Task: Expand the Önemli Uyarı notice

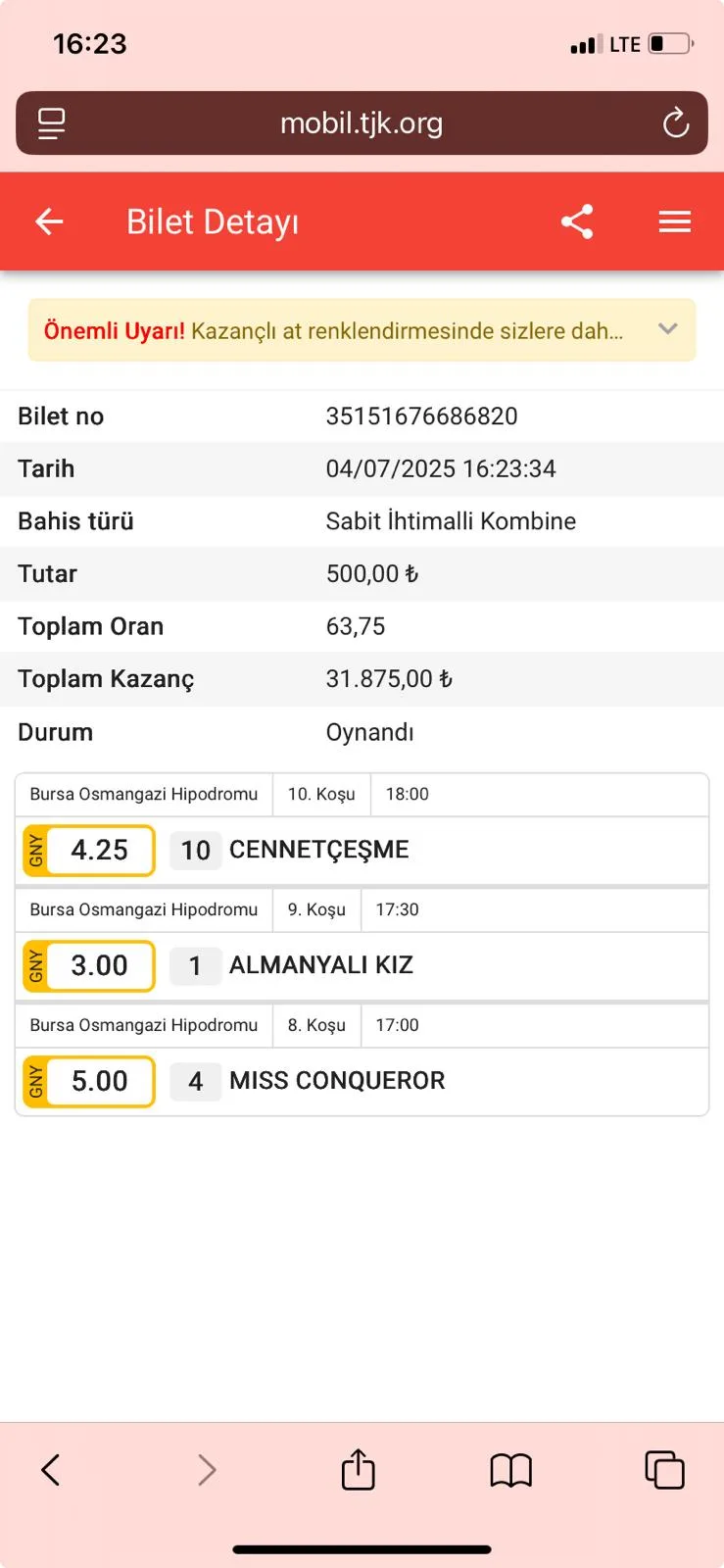Action: click(x=667, y=329)
